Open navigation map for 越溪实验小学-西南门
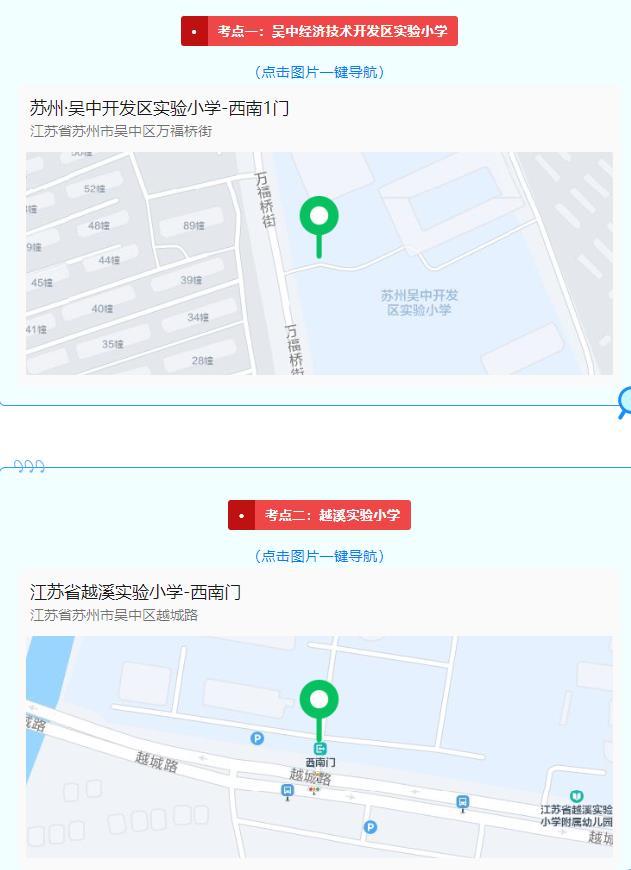631x870 pixels. [x=319, y=746]
